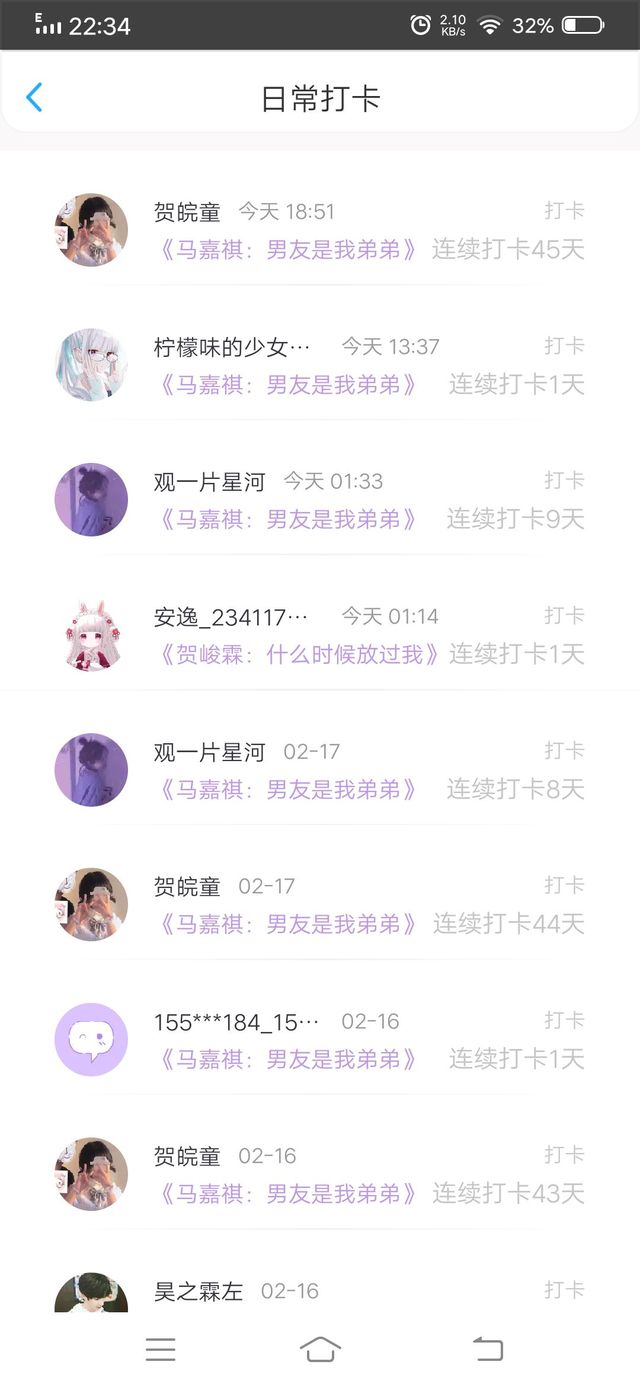Tap the system home button
The width and height of the screenshot is (640, 1387).
coord(320,1350)
